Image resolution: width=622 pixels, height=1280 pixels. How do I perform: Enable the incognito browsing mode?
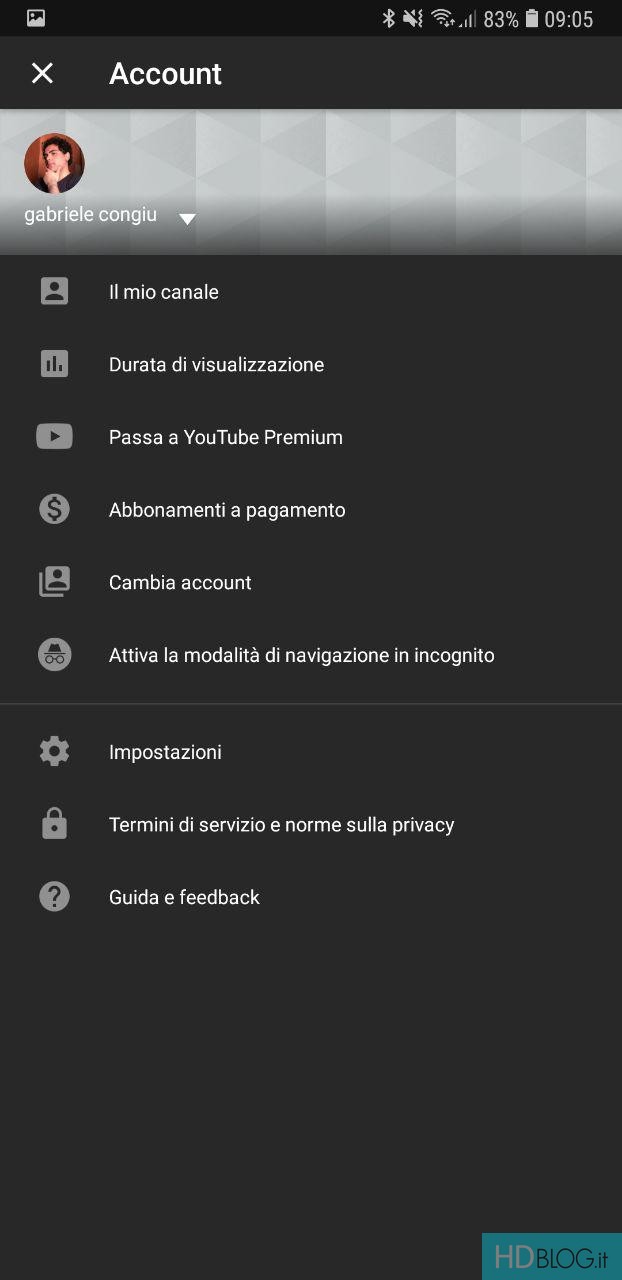[301, 656]
